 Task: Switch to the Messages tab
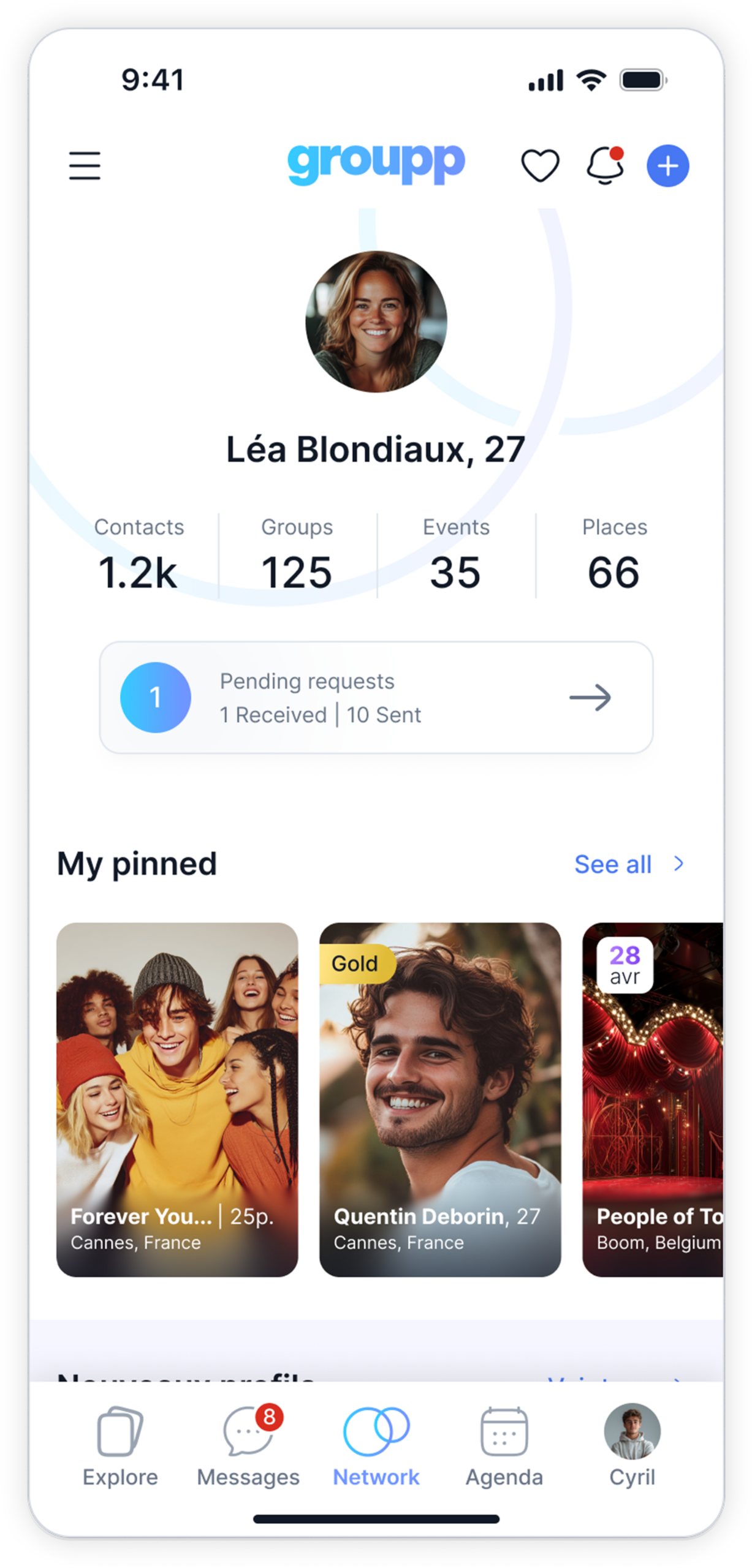[248, 1446]
